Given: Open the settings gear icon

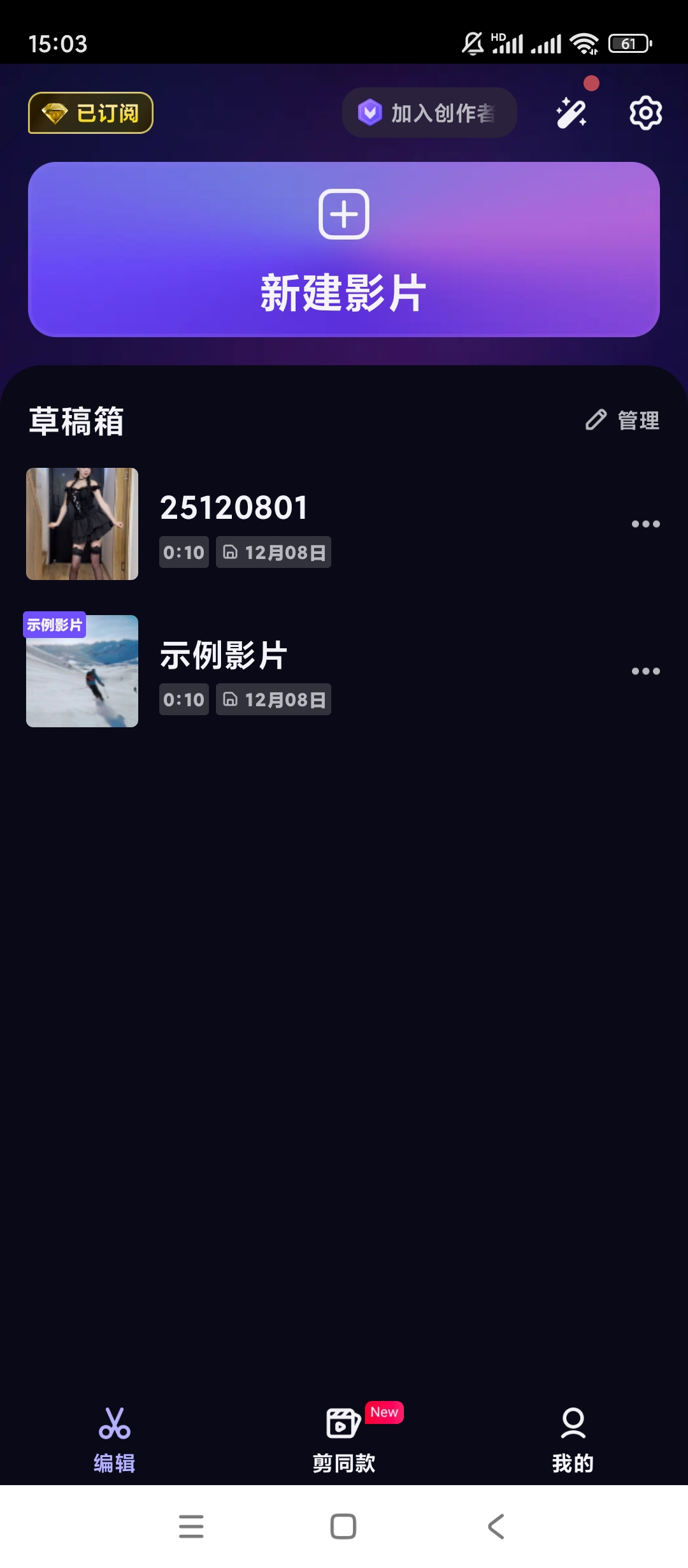Looking at the screenshot, I should (645, 113).
